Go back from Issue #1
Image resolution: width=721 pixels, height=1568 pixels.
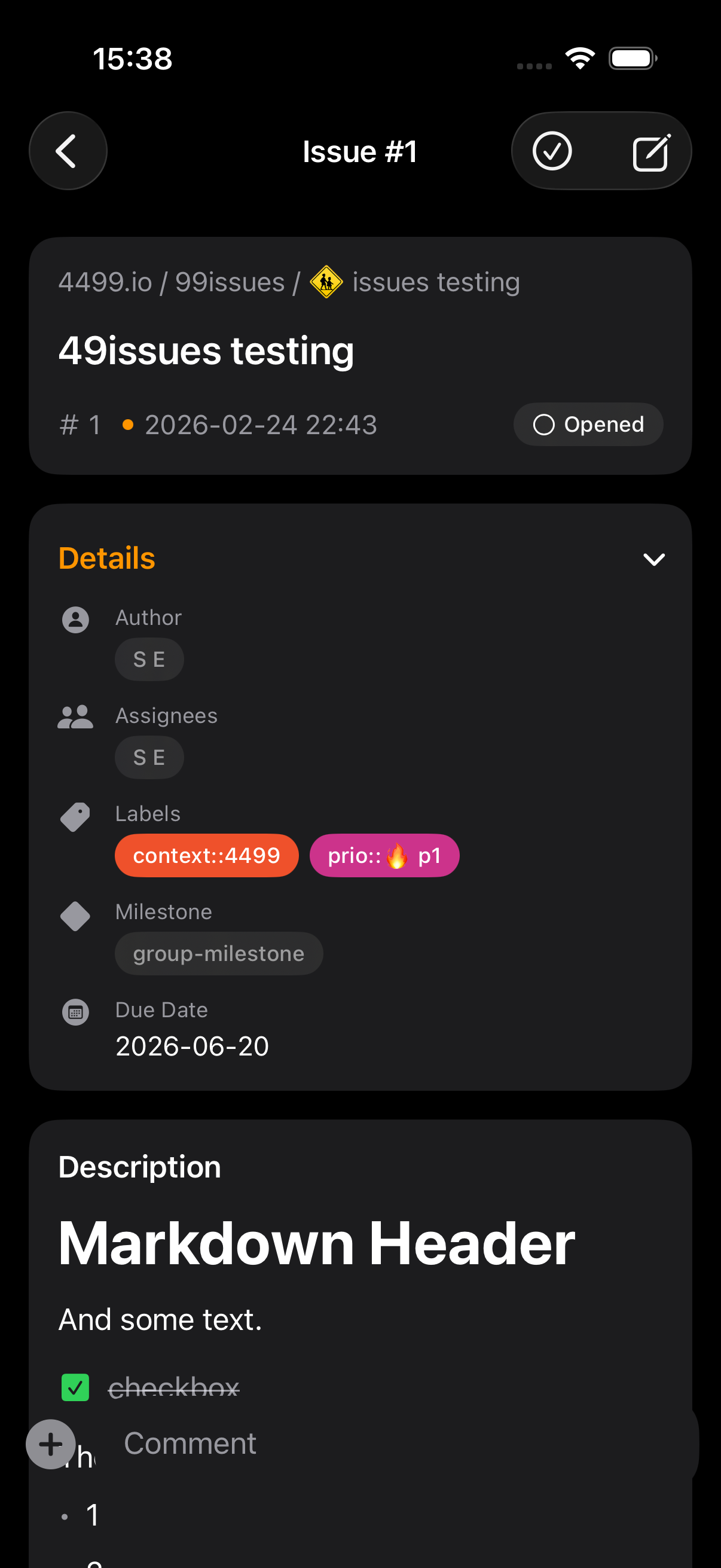pos(68,151)
